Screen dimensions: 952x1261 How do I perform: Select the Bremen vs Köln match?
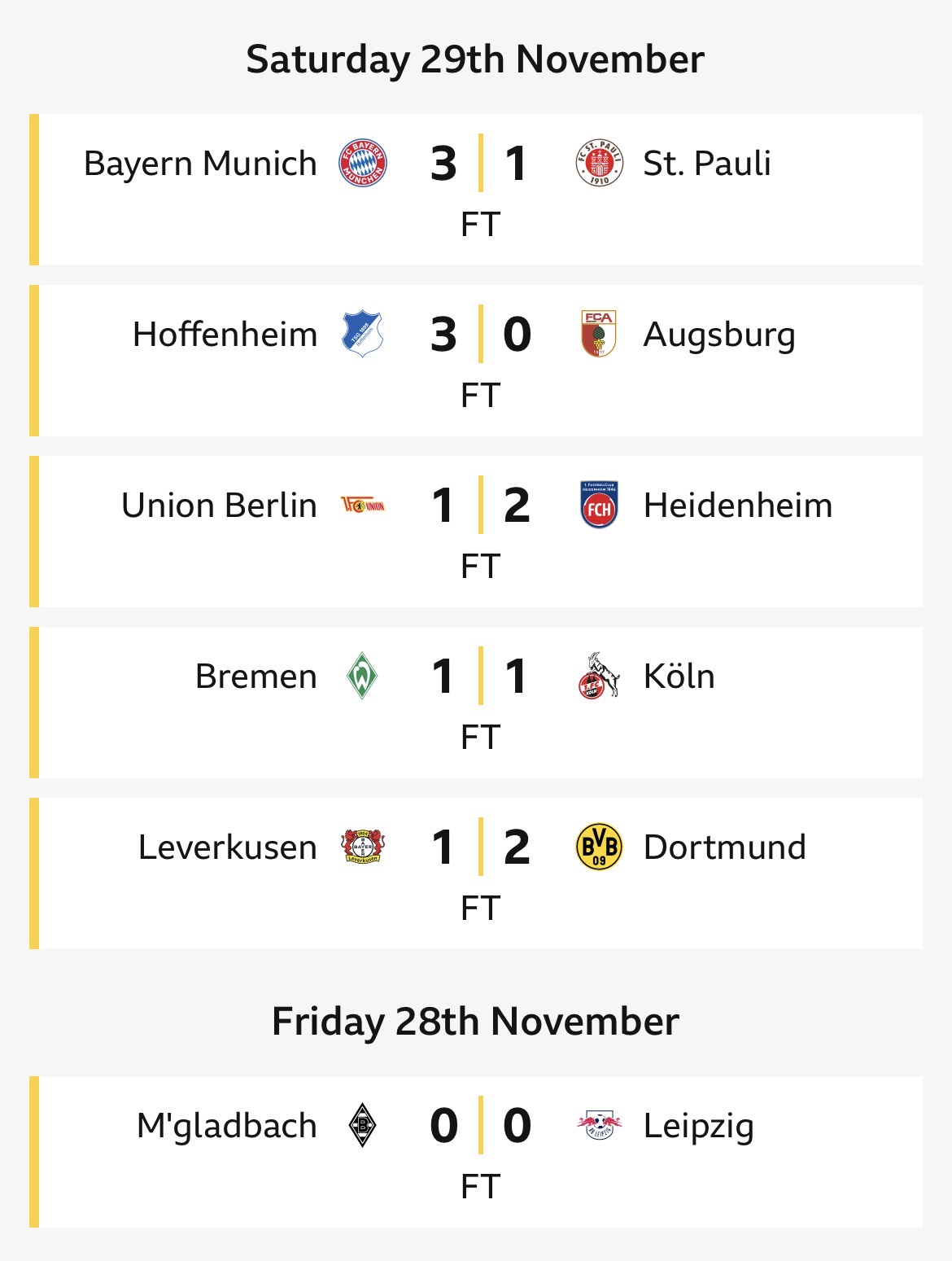tap(480, 702)
